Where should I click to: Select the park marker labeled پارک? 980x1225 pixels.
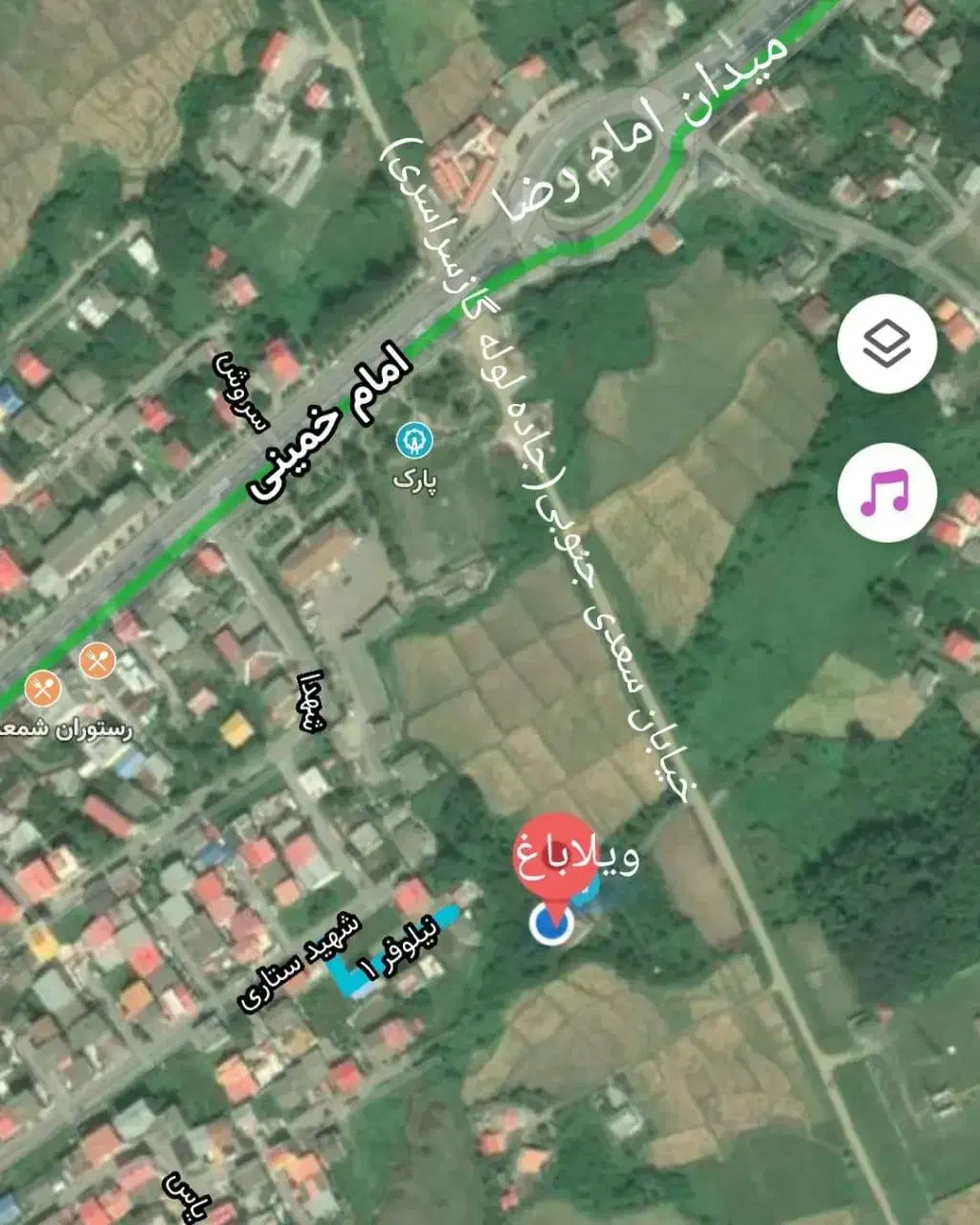tap(414, 441)
